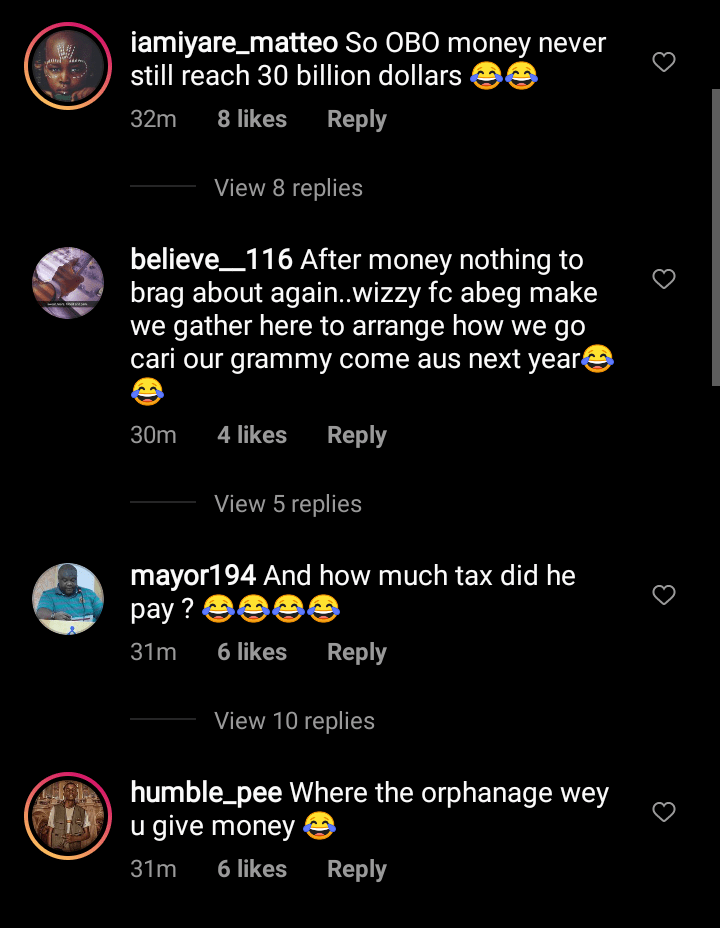The image size is (720, 928).
Task: Reply to humble_pee's comment
Action: pyautogui.click(x=356, y=869)
